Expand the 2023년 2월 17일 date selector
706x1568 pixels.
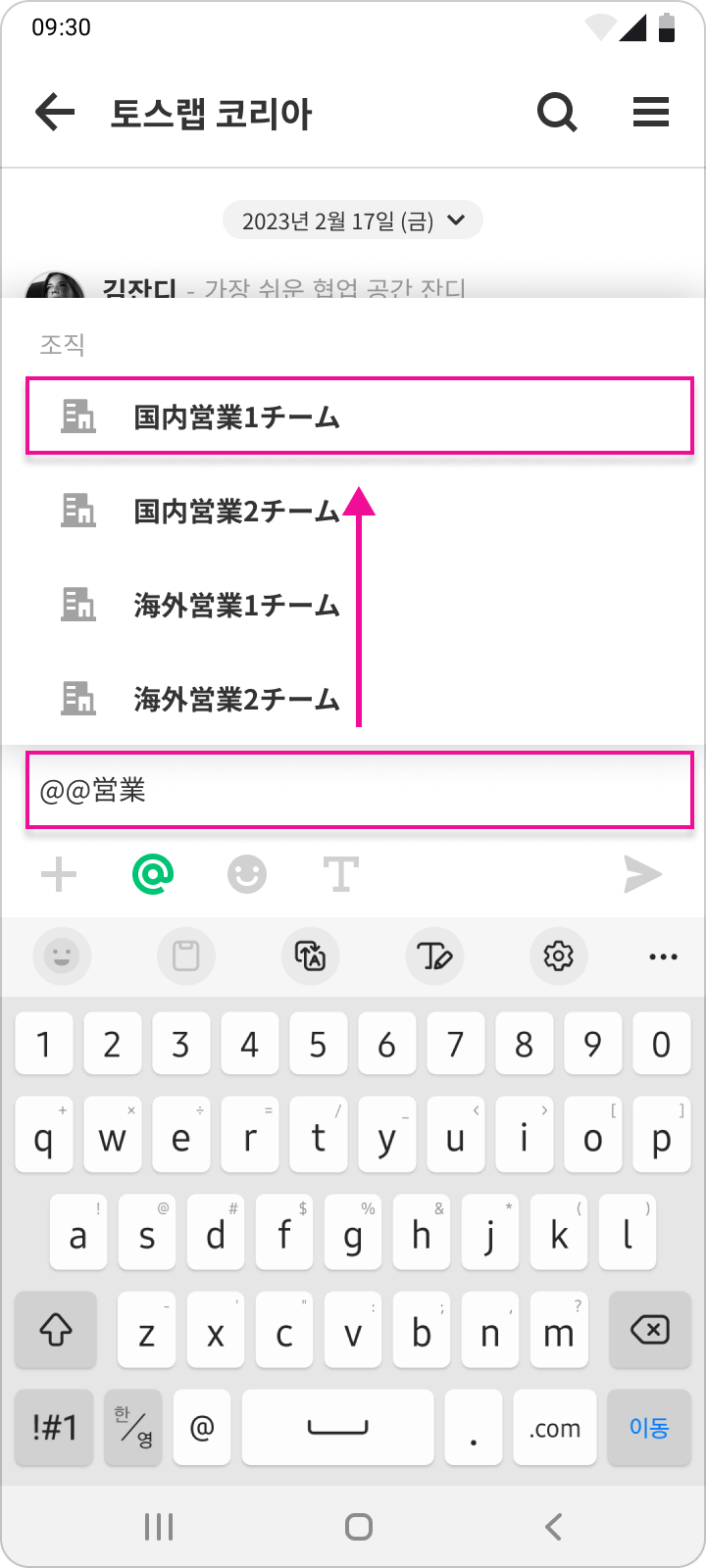pyautogui.click(x=353, y=220)
